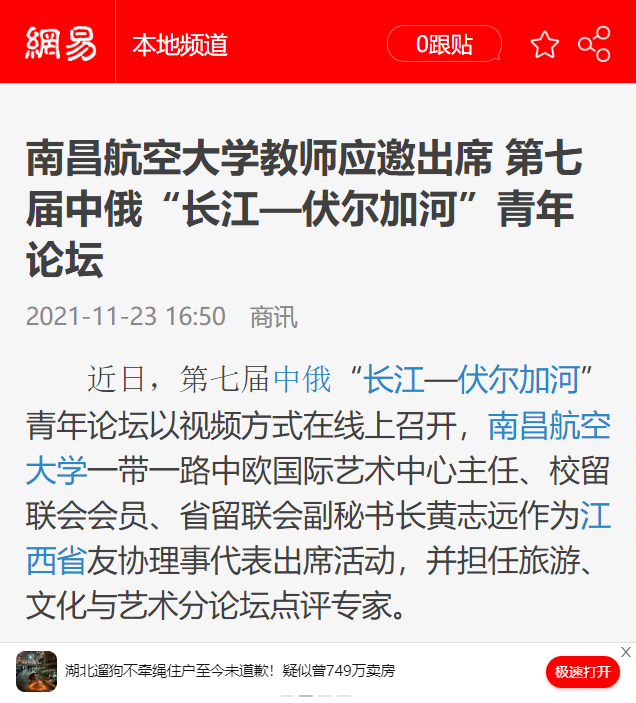The image size is (636, 703).
Task: Dismiss the bottom banner
Action: tap(626, 652)
